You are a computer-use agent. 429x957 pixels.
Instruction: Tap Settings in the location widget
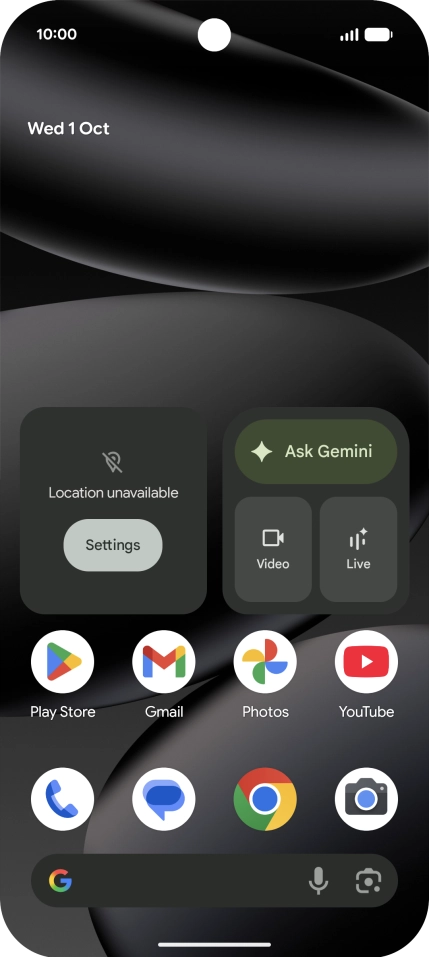[x=113, y=545]
